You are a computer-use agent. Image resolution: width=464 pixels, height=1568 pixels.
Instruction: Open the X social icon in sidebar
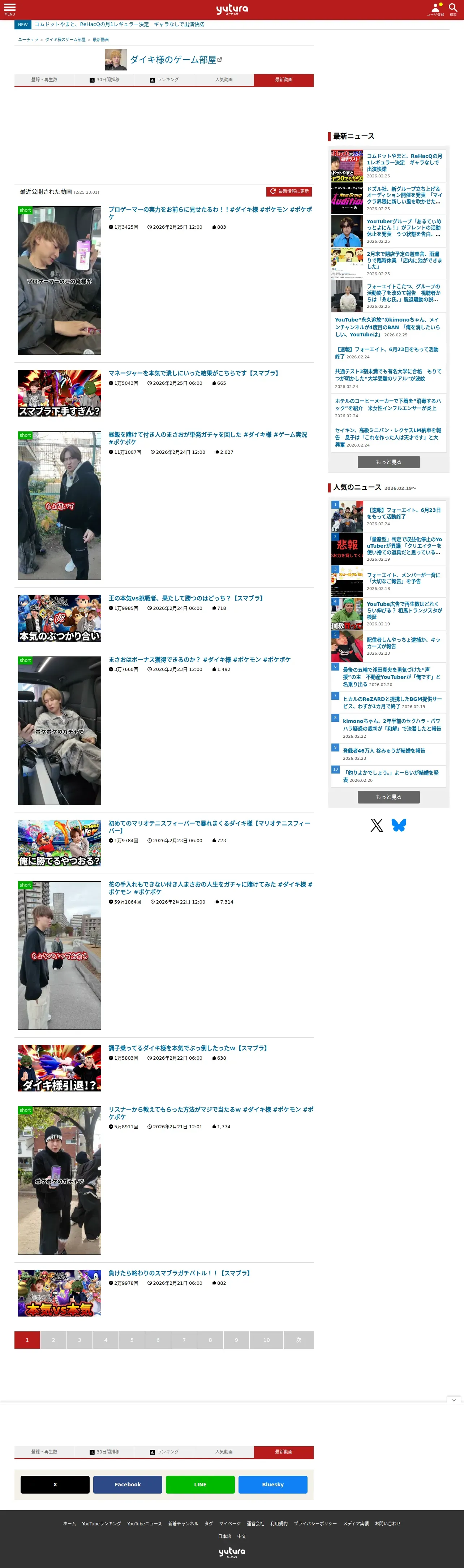pos(377,825)
